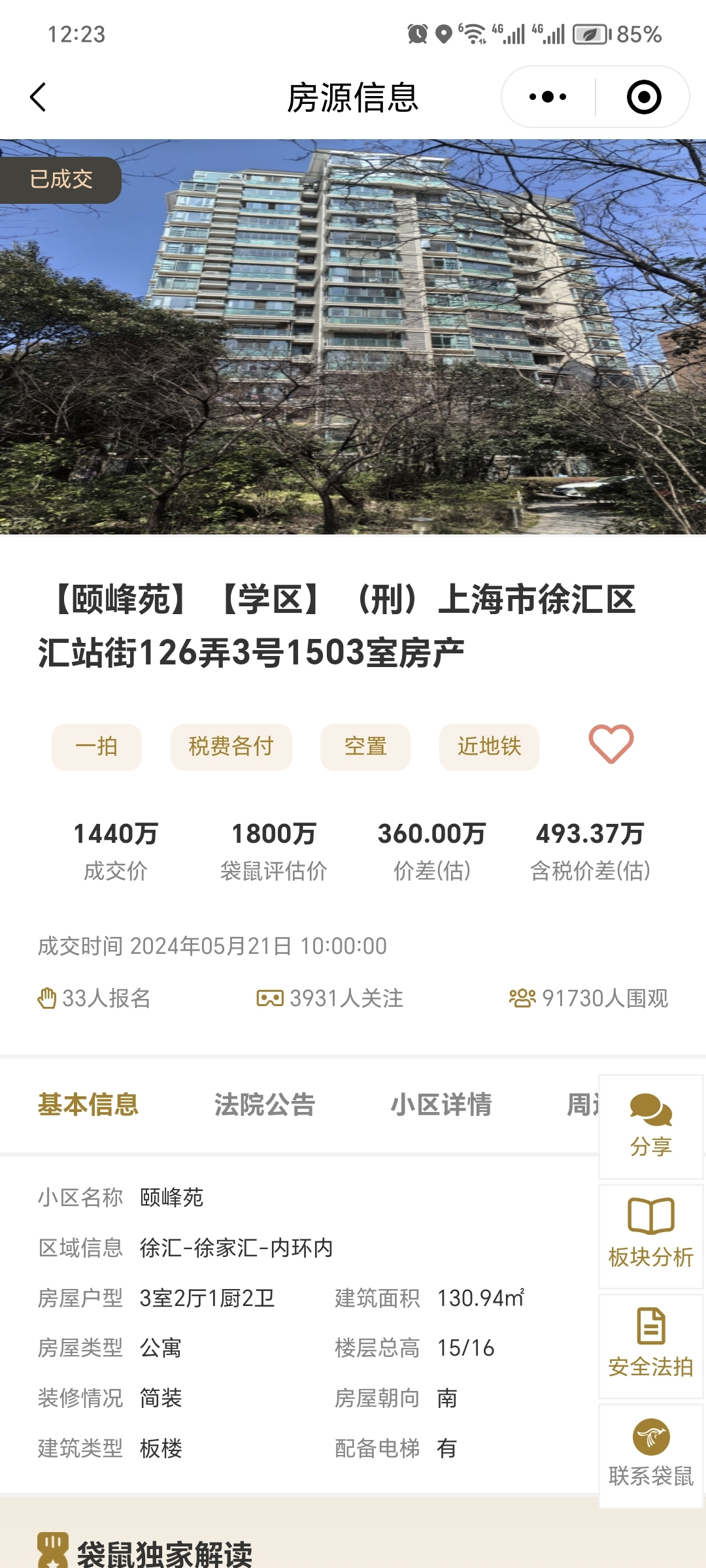Expand the 税费各付 tag details

tap(230, 747)
